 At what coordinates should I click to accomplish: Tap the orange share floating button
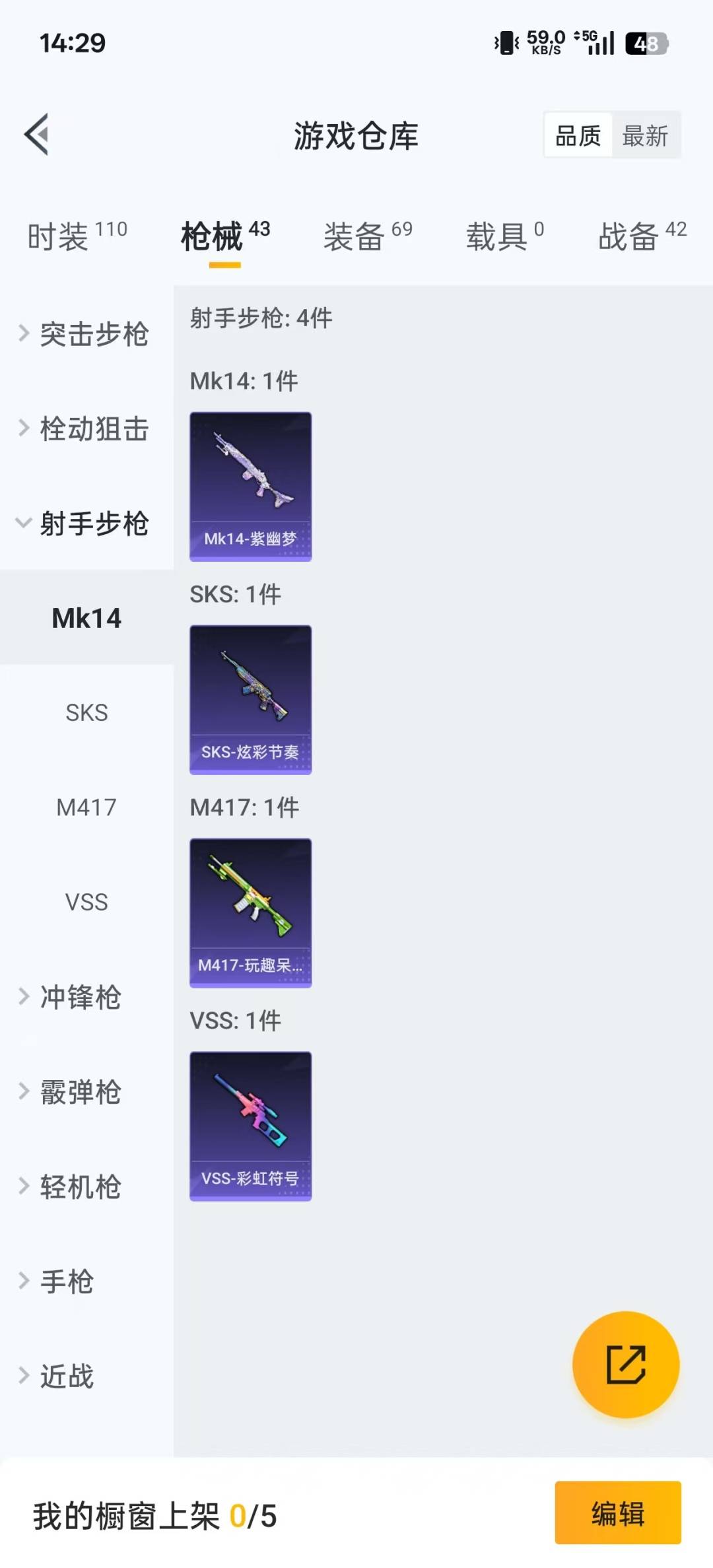[x=625, y=1364]
